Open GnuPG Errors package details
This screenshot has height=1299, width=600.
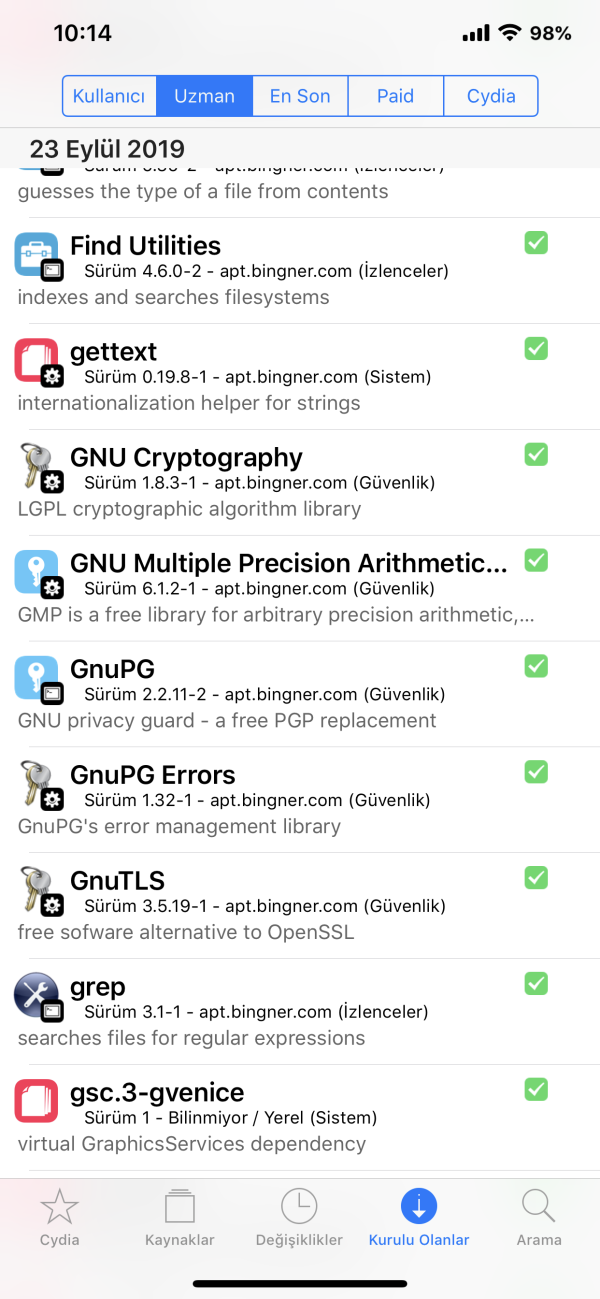click(x=270, y=800)
